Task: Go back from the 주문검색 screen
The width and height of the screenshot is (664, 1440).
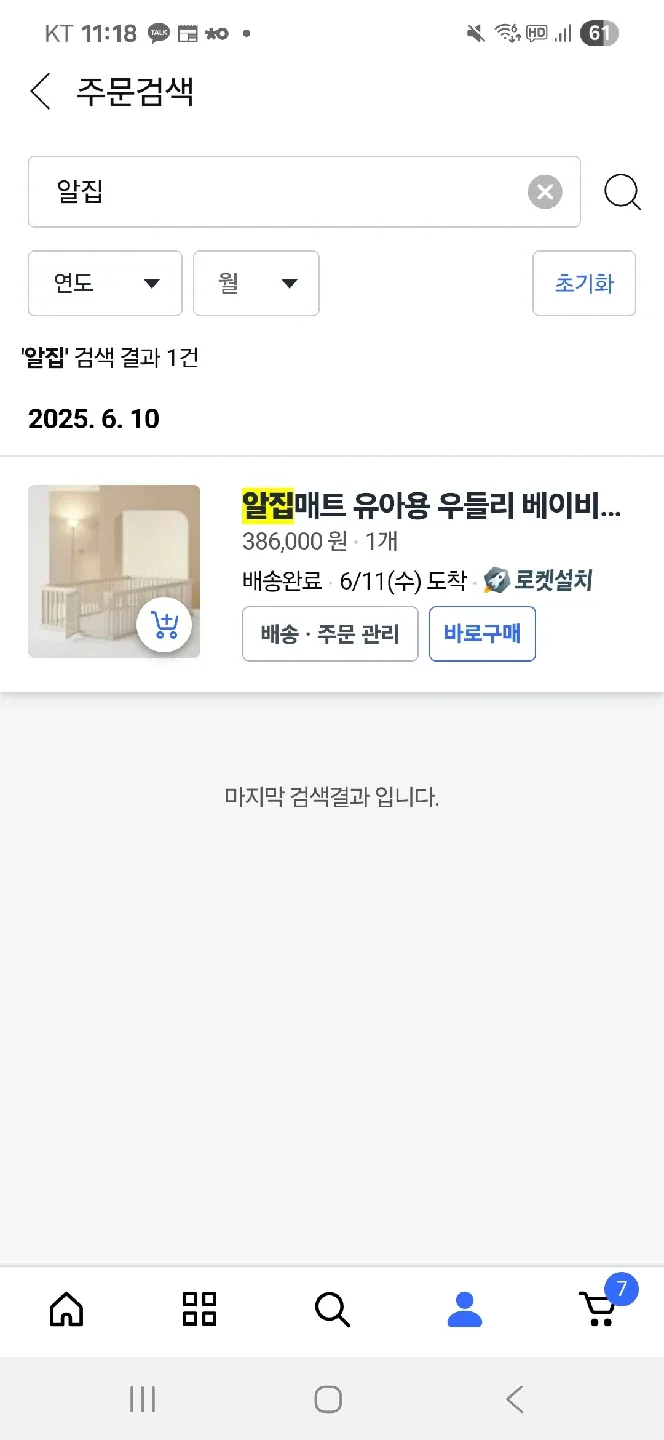Action: (x=41, y=92)
